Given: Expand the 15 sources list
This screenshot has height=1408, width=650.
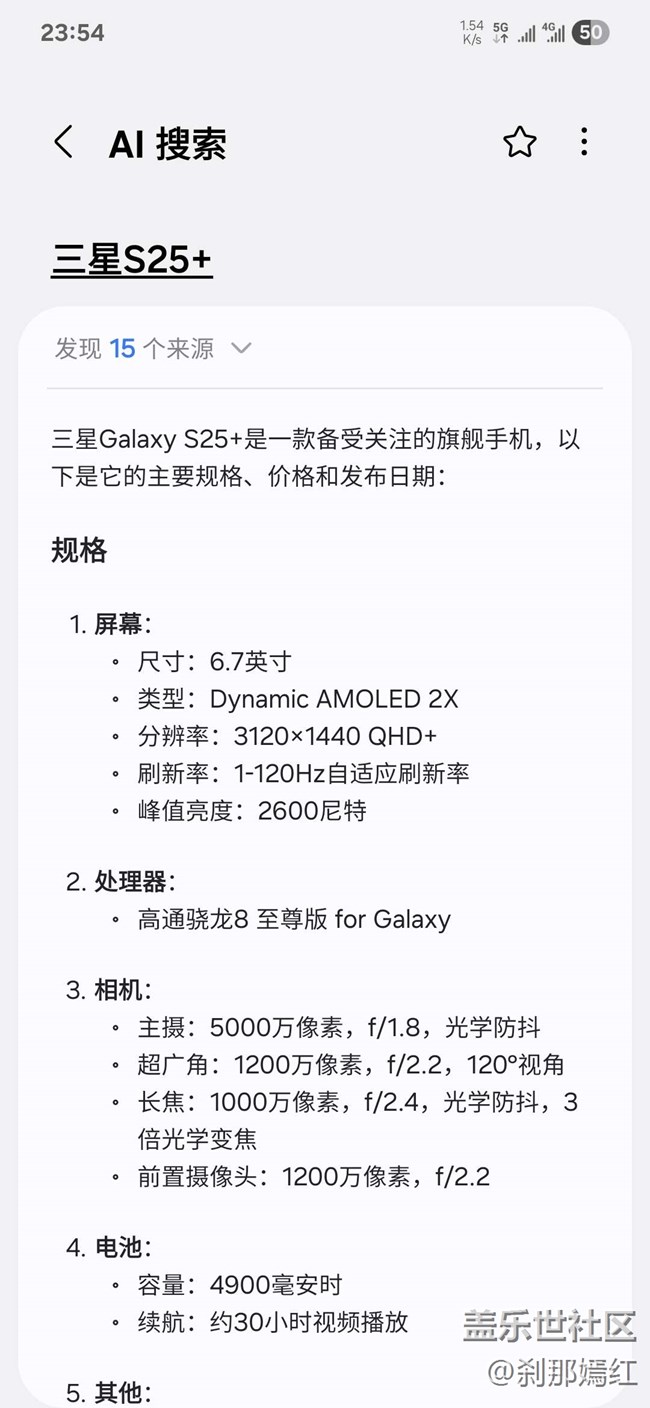Looking at the screenshot, I should coord(153,348).
